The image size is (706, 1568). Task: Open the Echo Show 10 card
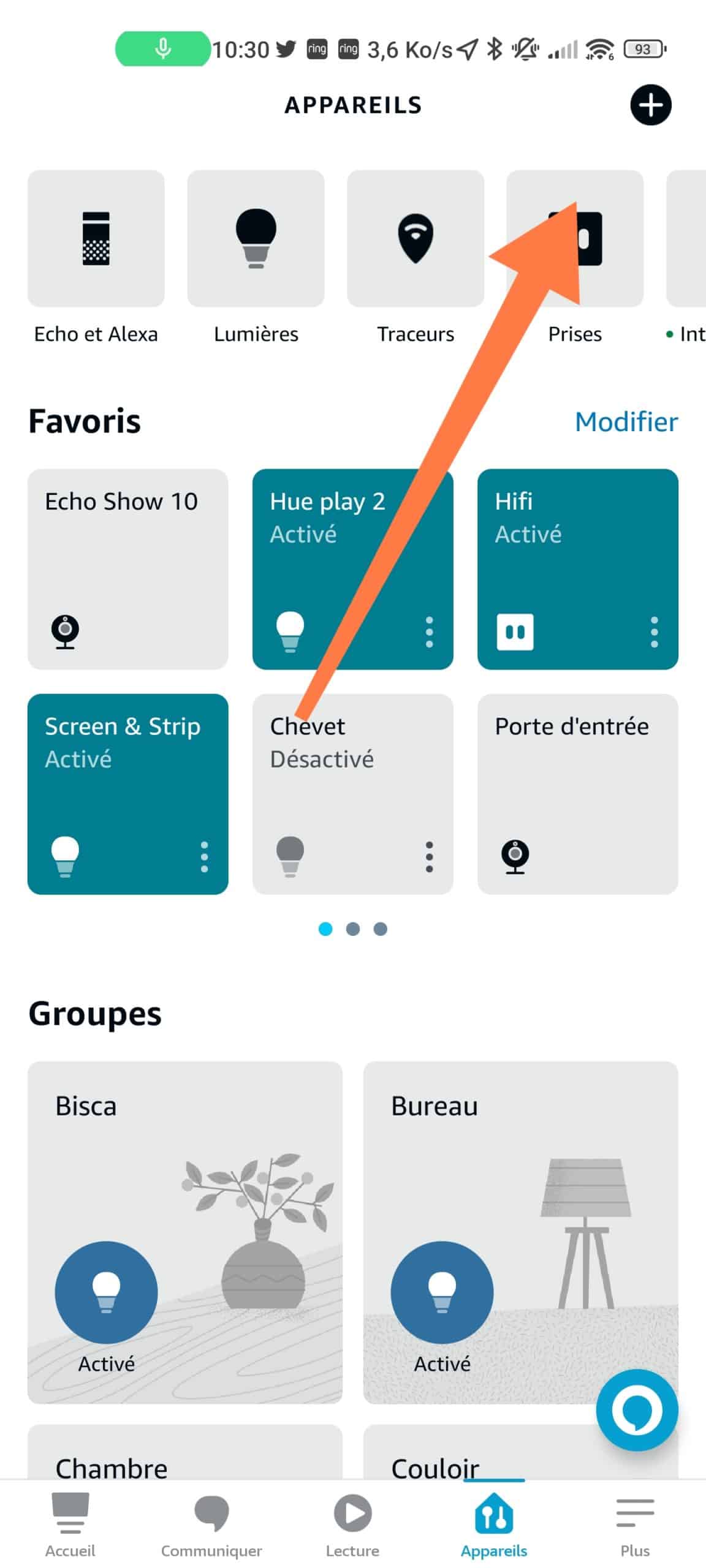(128, 569)
